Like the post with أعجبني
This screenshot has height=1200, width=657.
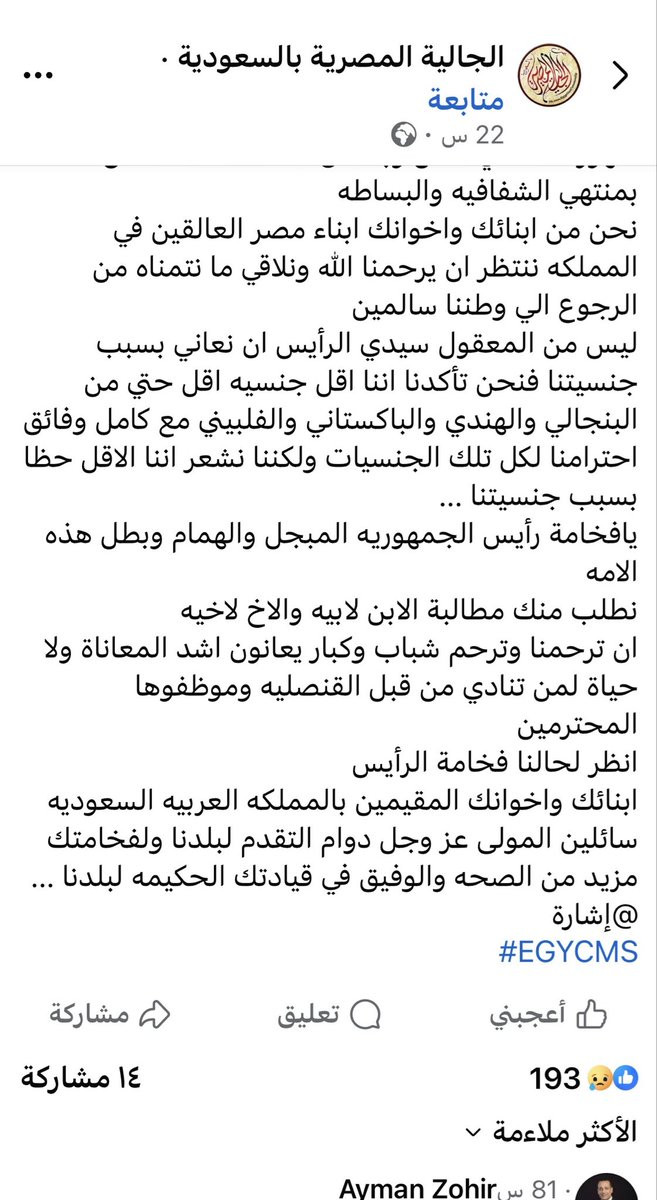(549, 1014)
